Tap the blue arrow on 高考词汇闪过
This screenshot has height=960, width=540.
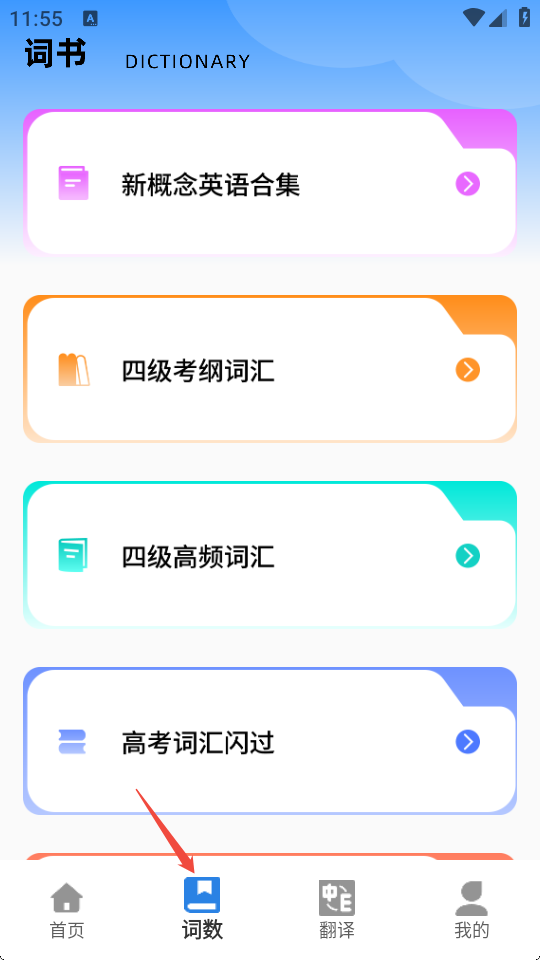(x=468, y=743)
